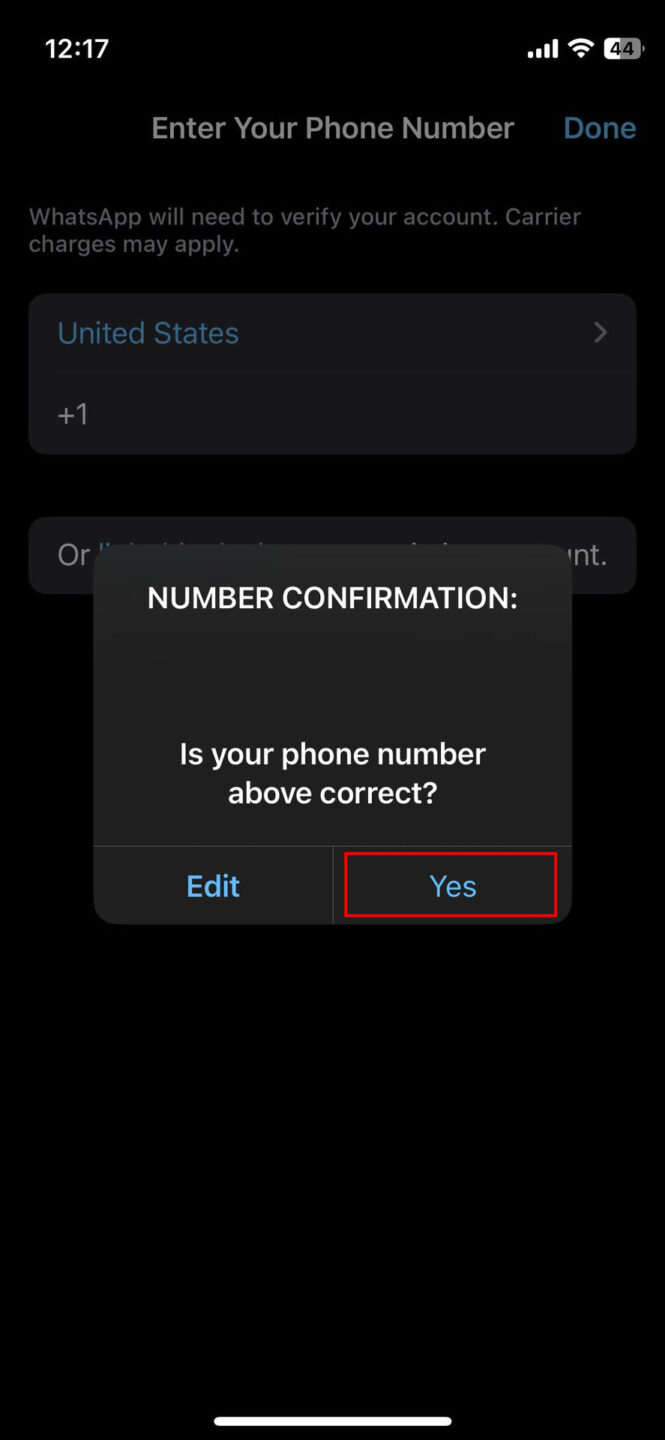The height and width of the screenshot is (1440, 665).
Task: Choose Edit to change the number
Action: point(213,886)
